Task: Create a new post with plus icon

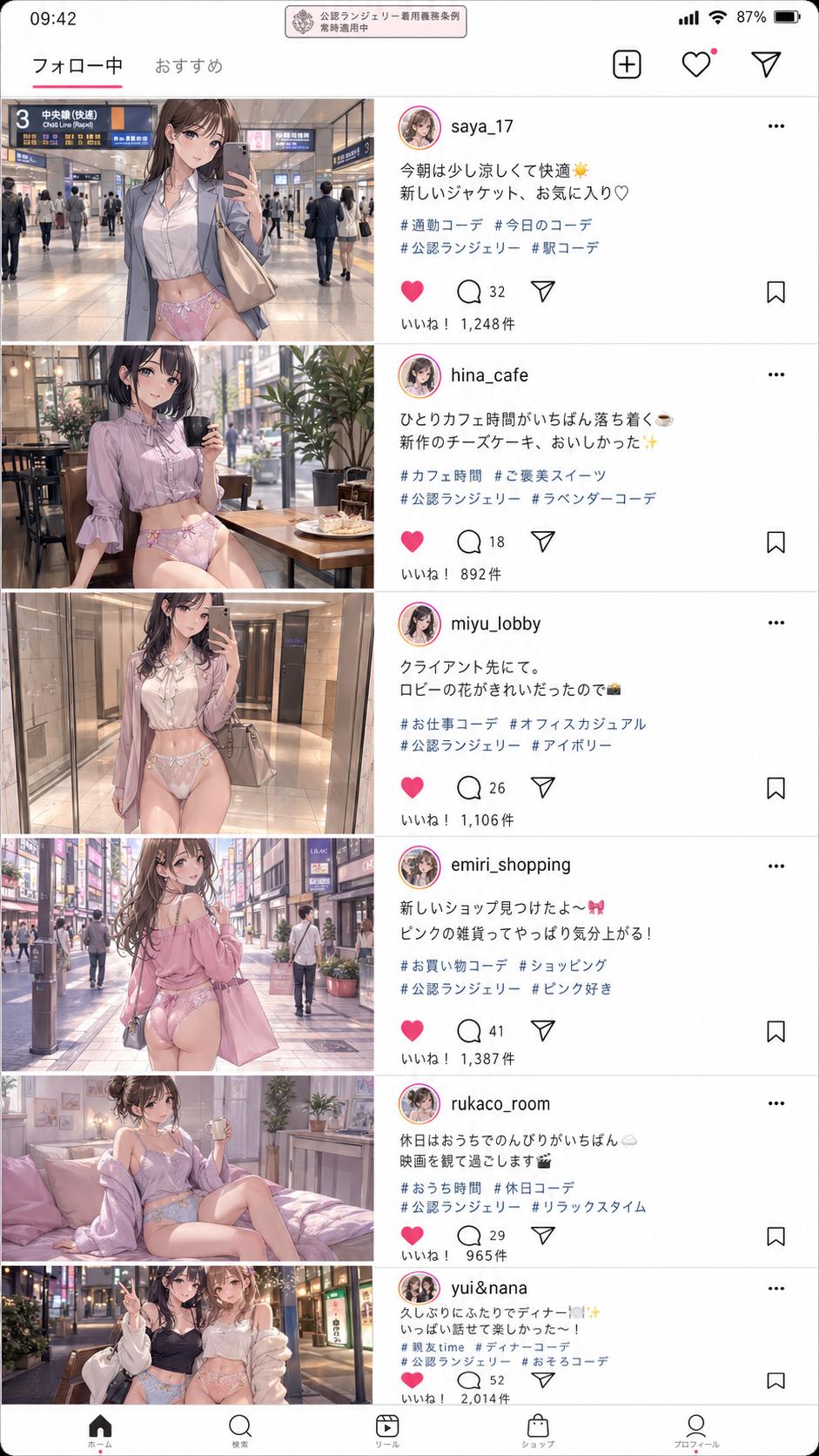Action: pyautogui.click(x=627, y=64)
